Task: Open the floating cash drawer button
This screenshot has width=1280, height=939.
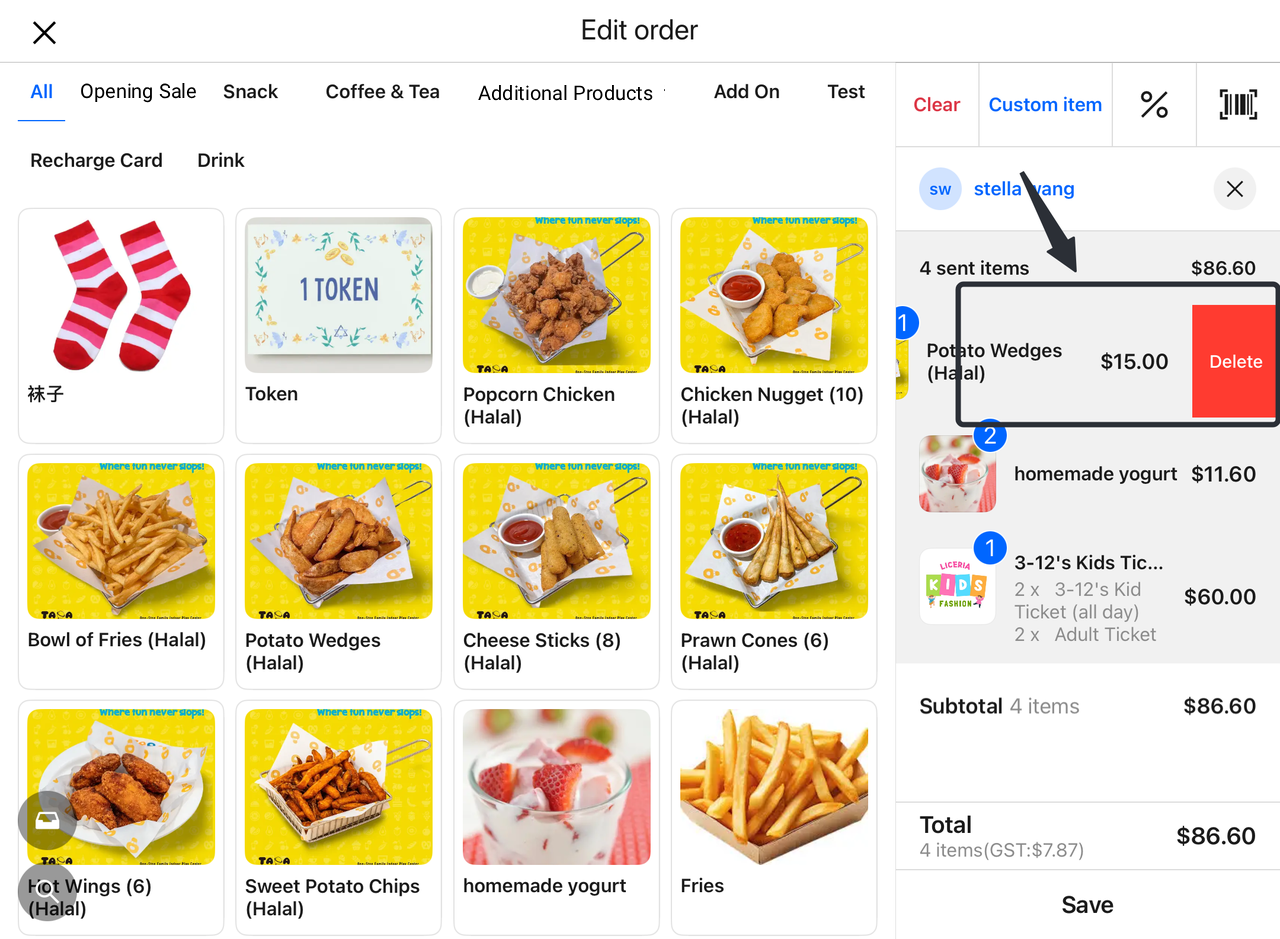Action: 46,820
